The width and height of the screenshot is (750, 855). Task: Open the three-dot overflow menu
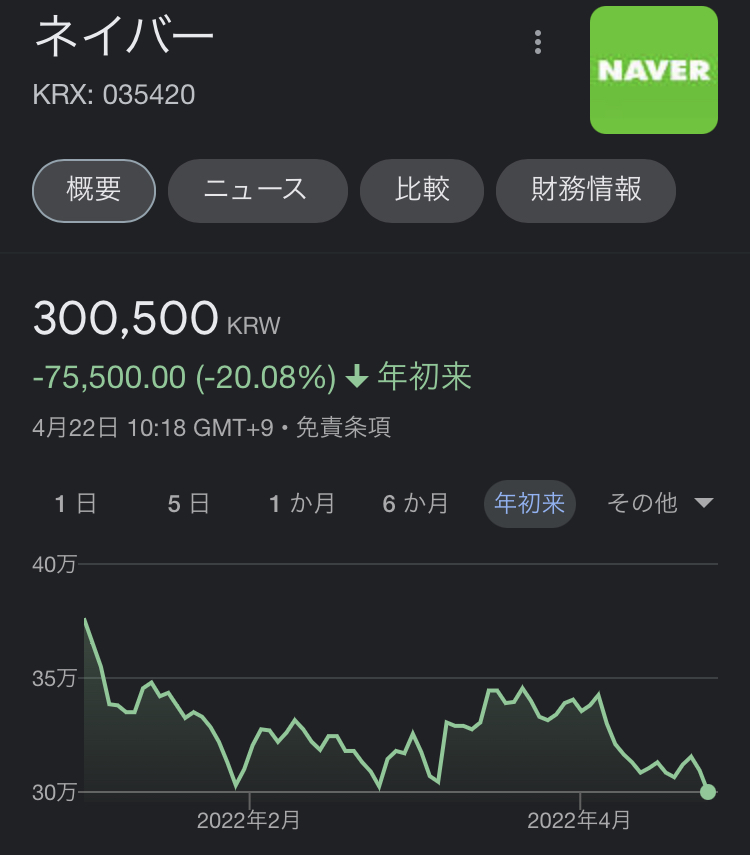(538, 42)
